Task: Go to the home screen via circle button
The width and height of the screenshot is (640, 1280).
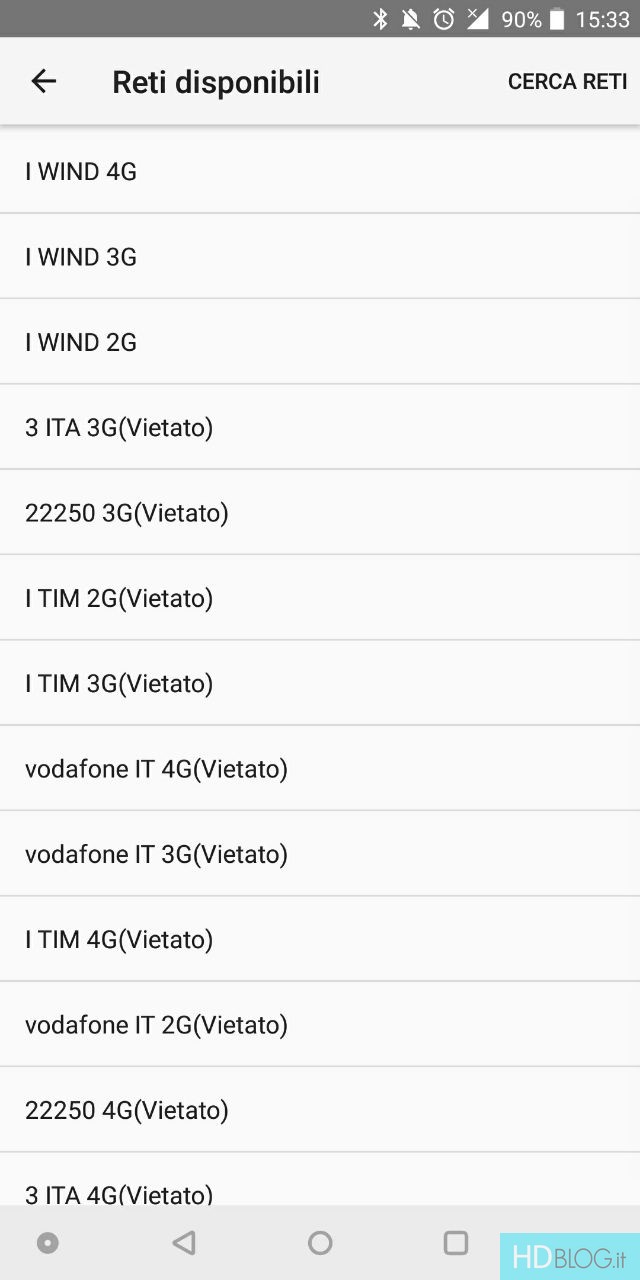Action: coord(320,1243)
